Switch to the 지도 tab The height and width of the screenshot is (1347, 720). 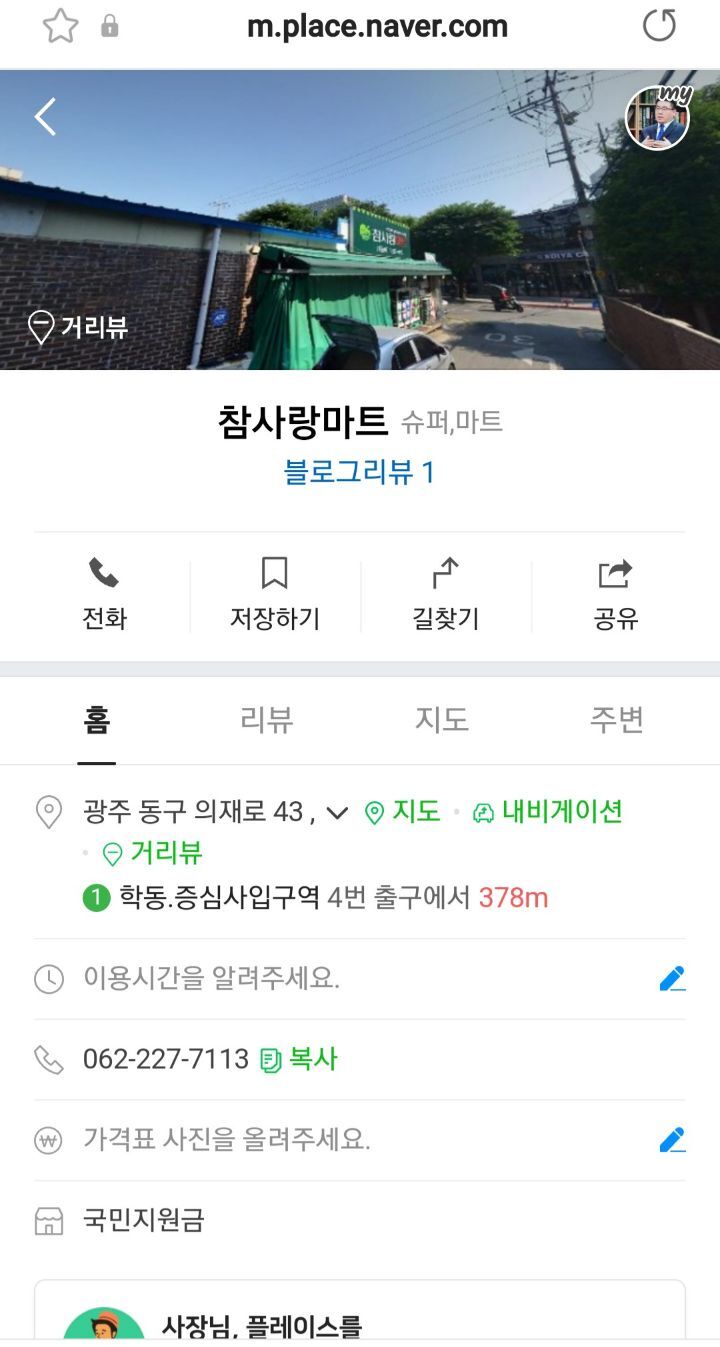[x=442, y=720]
